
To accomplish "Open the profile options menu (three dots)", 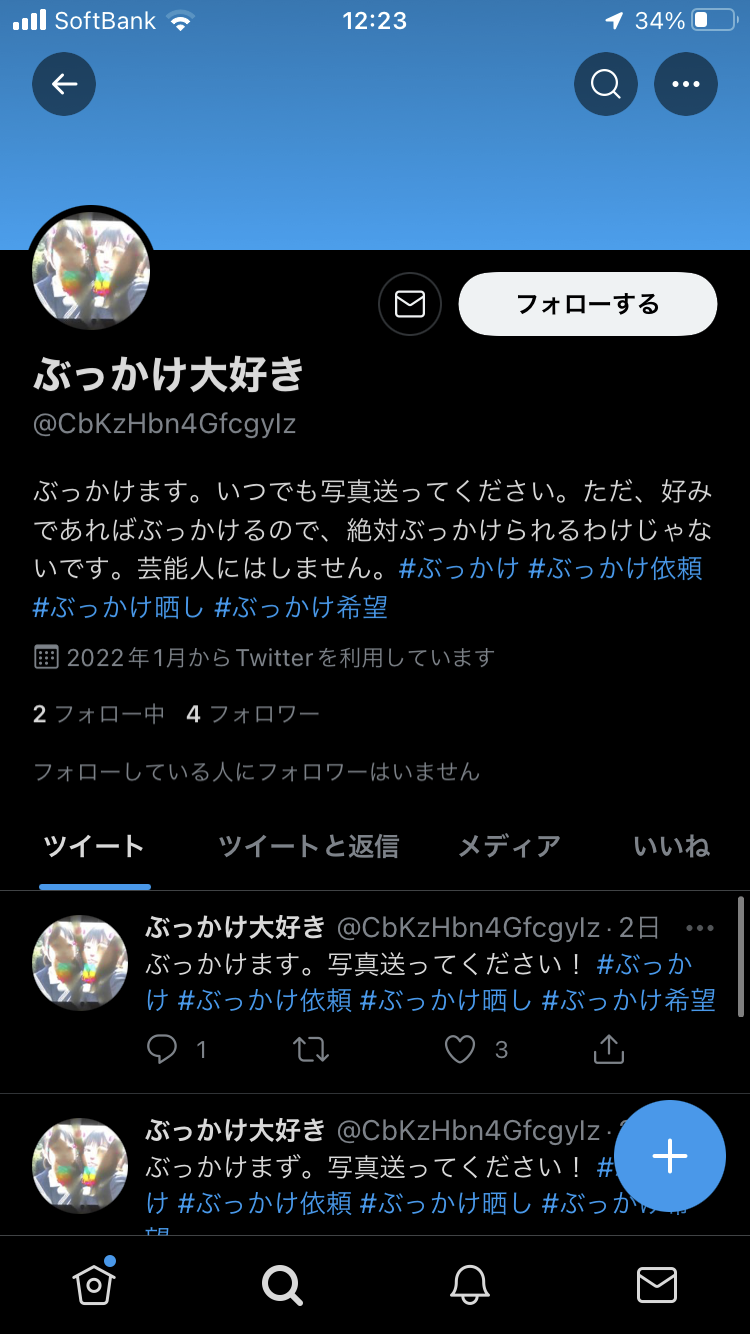I will 686,84.
